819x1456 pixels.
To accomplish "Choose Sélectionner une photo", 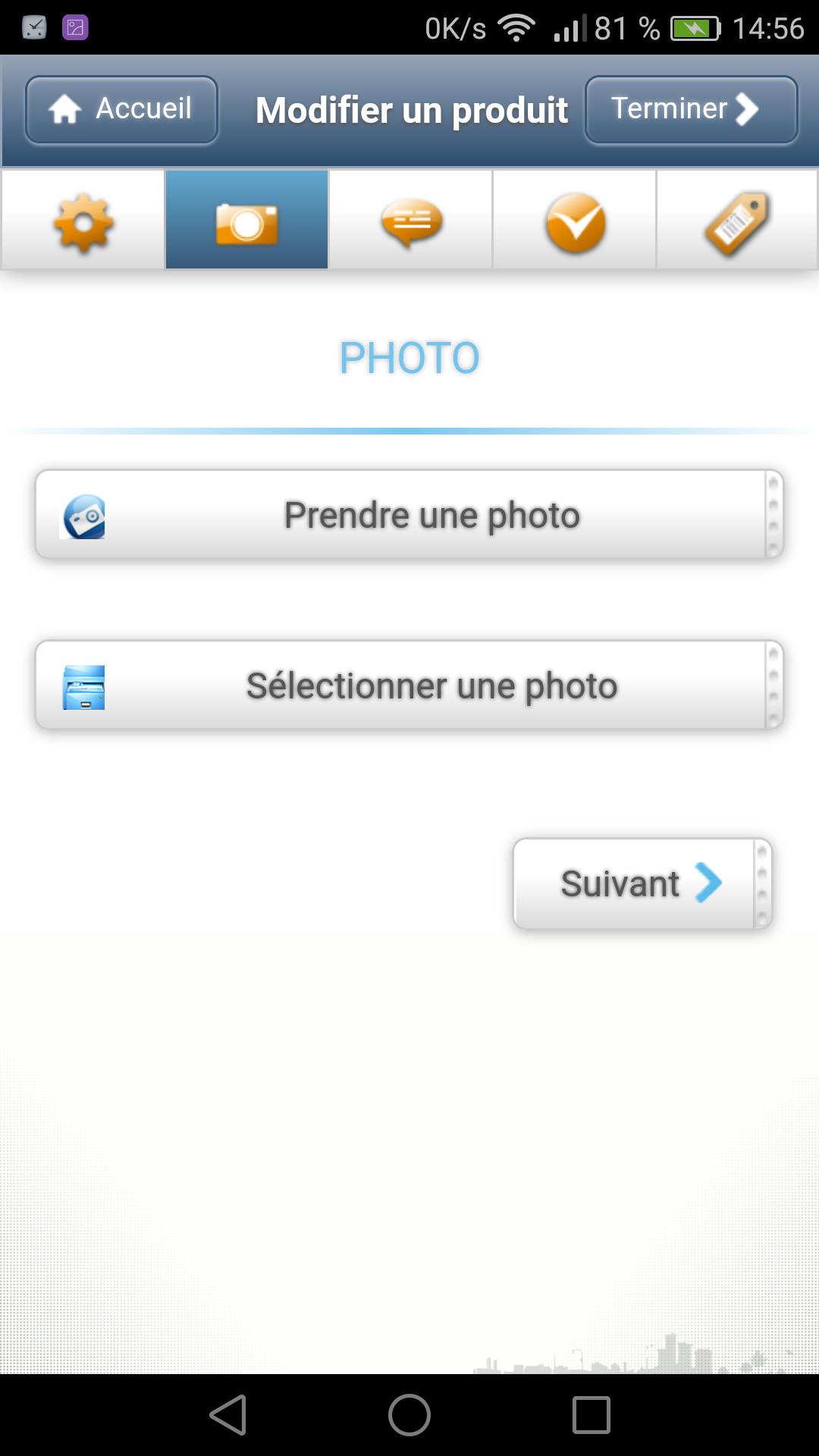I will click(x=409, y=686).
